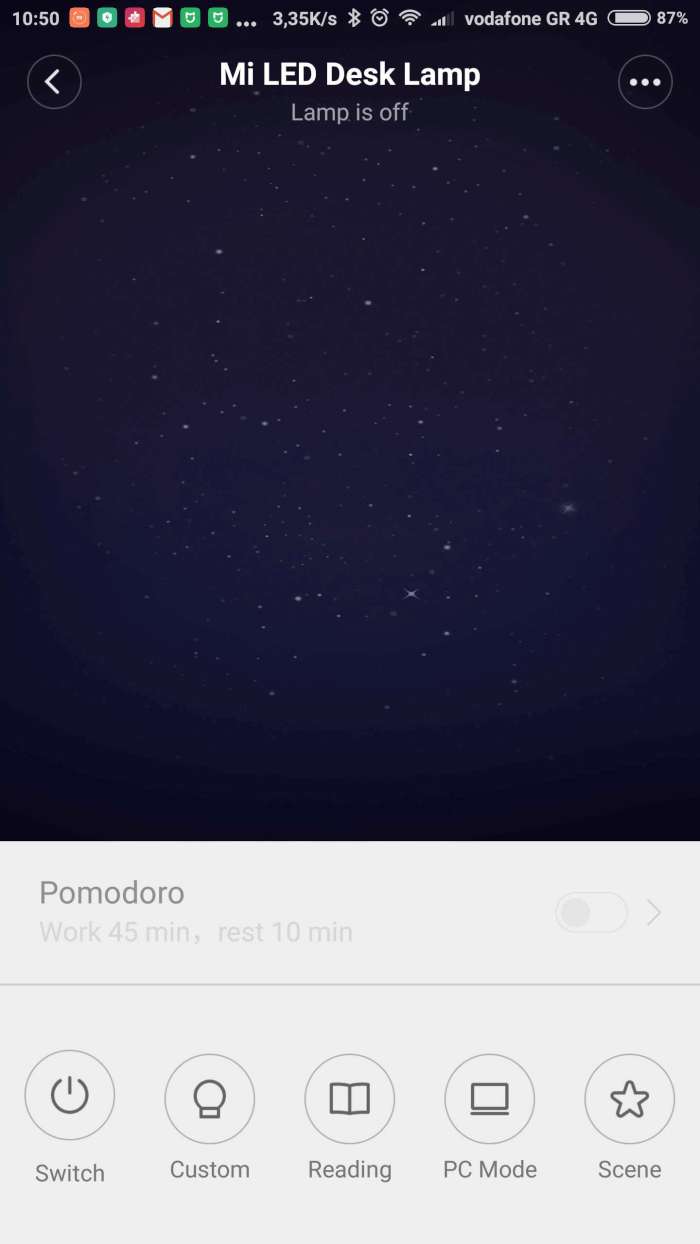The image size is (700, 1244).
Task: Go back using the arrow icon
Action: (54, 82)
